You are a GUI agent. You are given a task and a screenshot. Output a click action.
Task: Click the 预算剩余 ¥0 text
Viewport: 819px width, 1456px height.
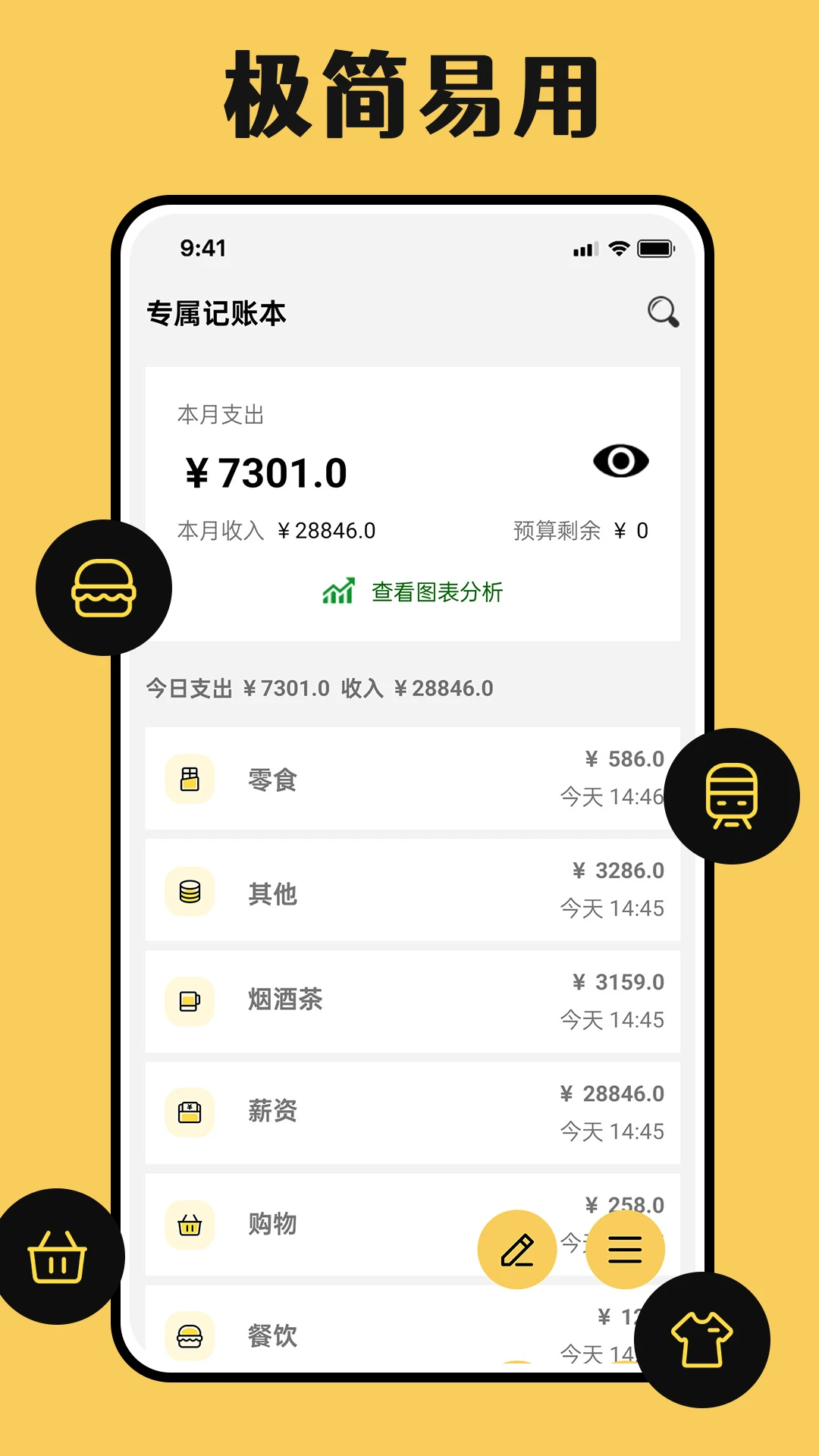pyautogui.click(x=581, y=531)
